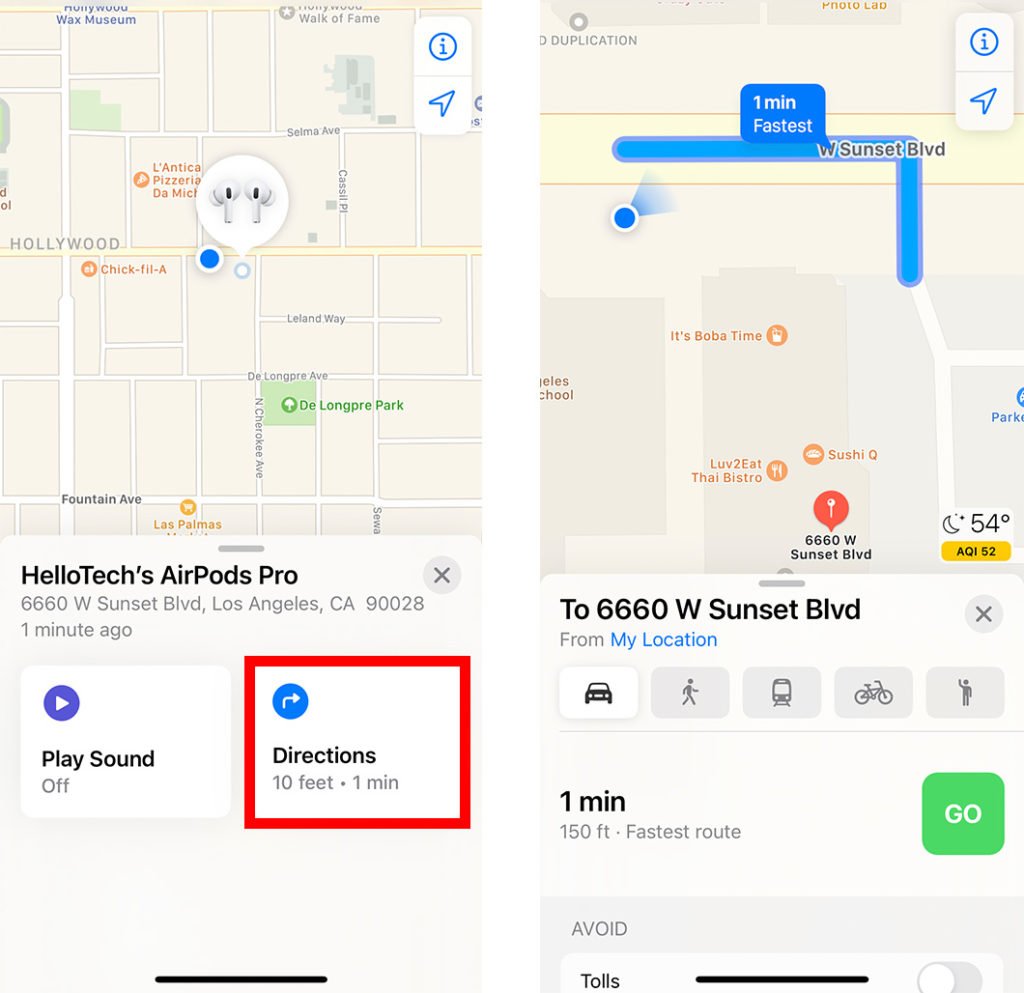
Task: Recenter the AirPods map on my location
Action: [442, 103]
